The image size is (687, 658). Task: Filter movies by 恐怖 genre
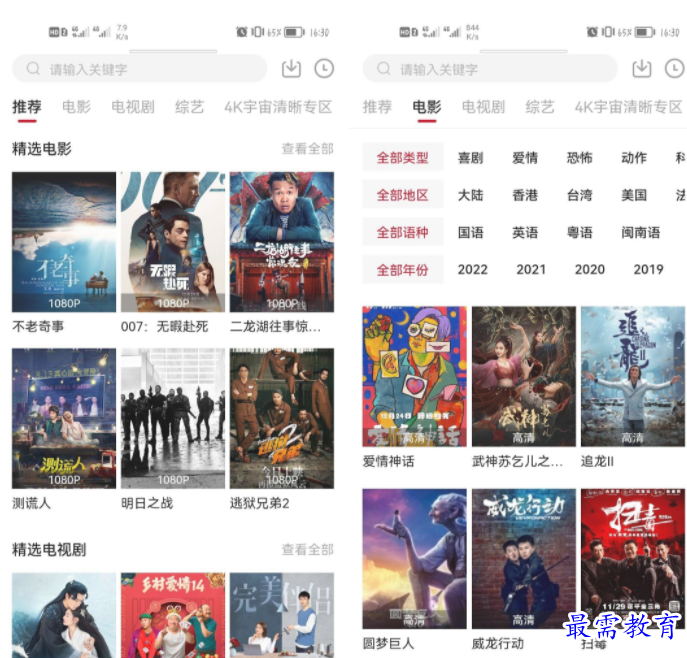[x=579, y=158]
